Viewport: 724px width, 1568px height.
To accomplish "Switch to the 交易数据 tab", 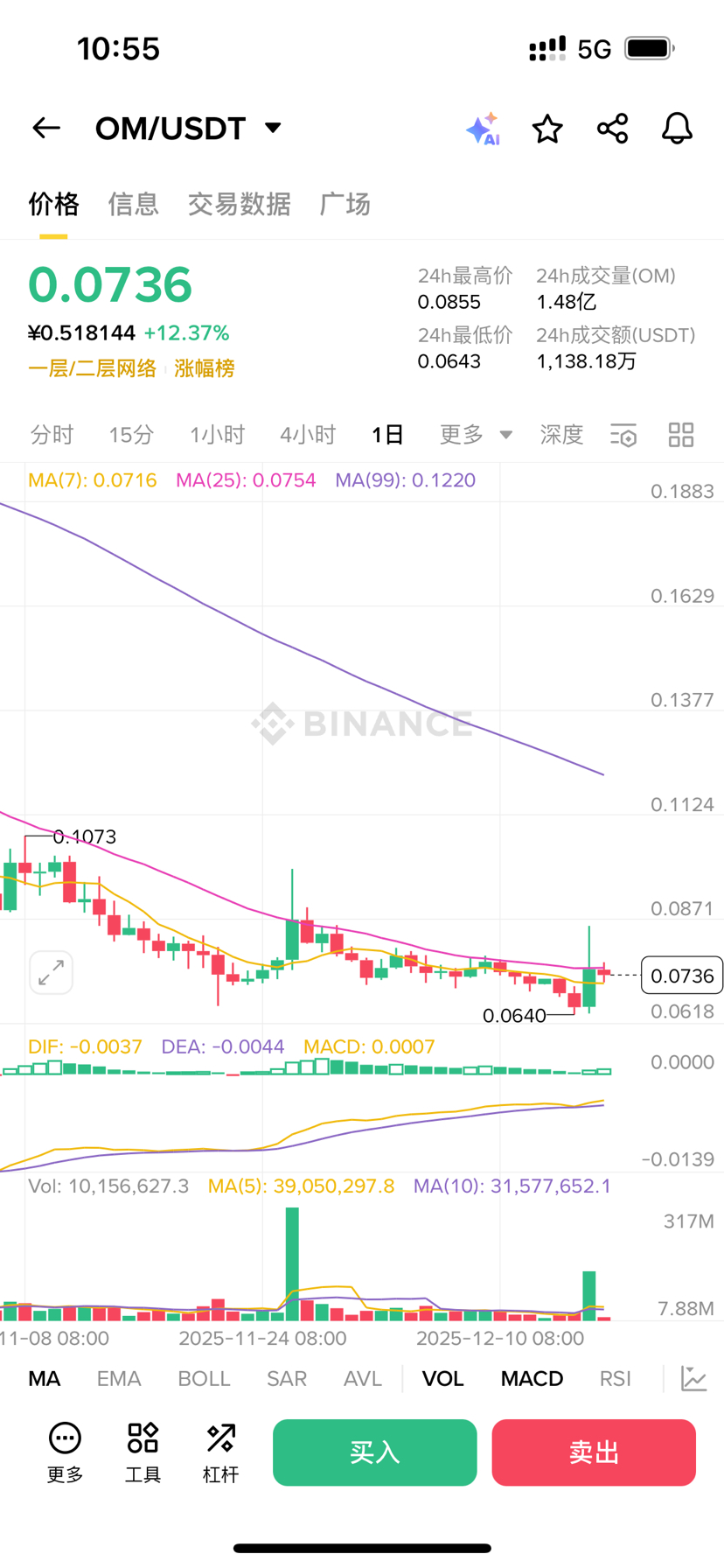I will [239, 204].
